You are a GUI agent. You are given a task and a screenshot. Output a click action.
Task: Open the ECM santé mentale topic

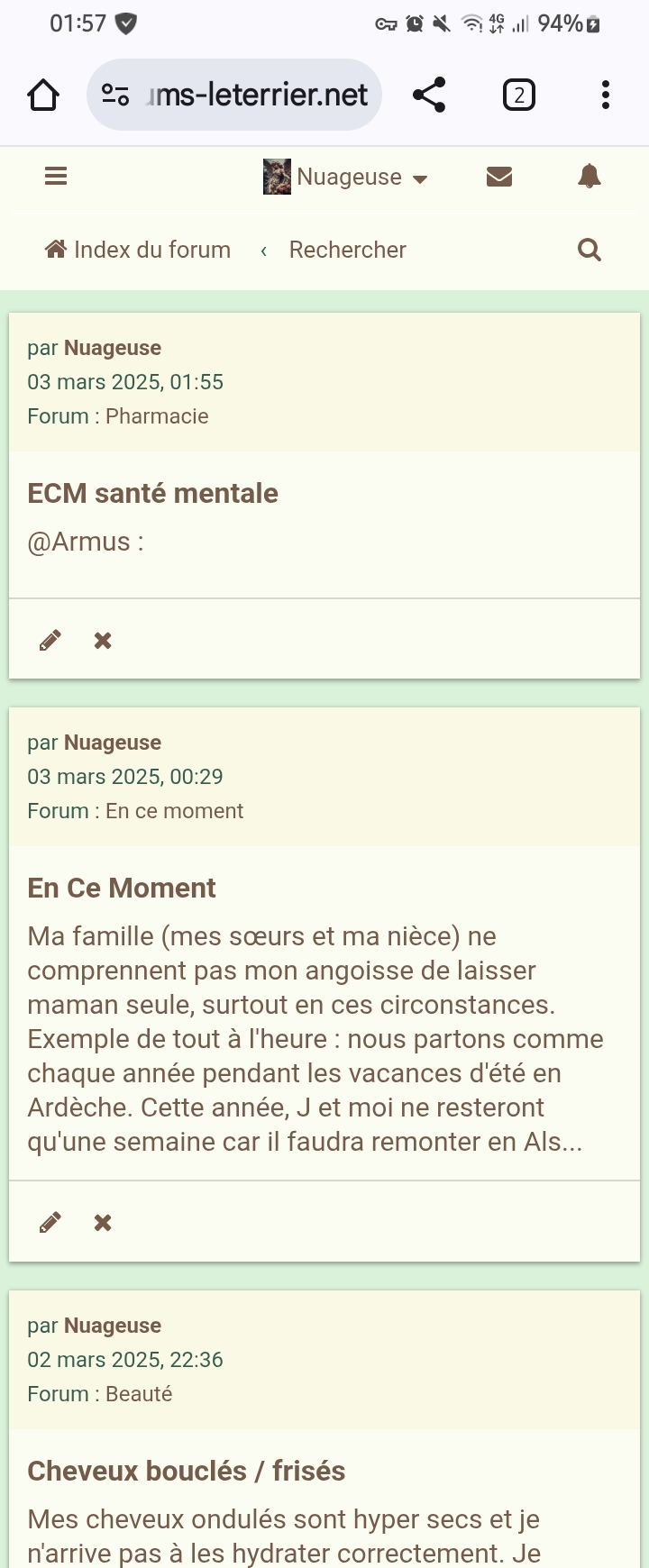click(x=152, y=493)
